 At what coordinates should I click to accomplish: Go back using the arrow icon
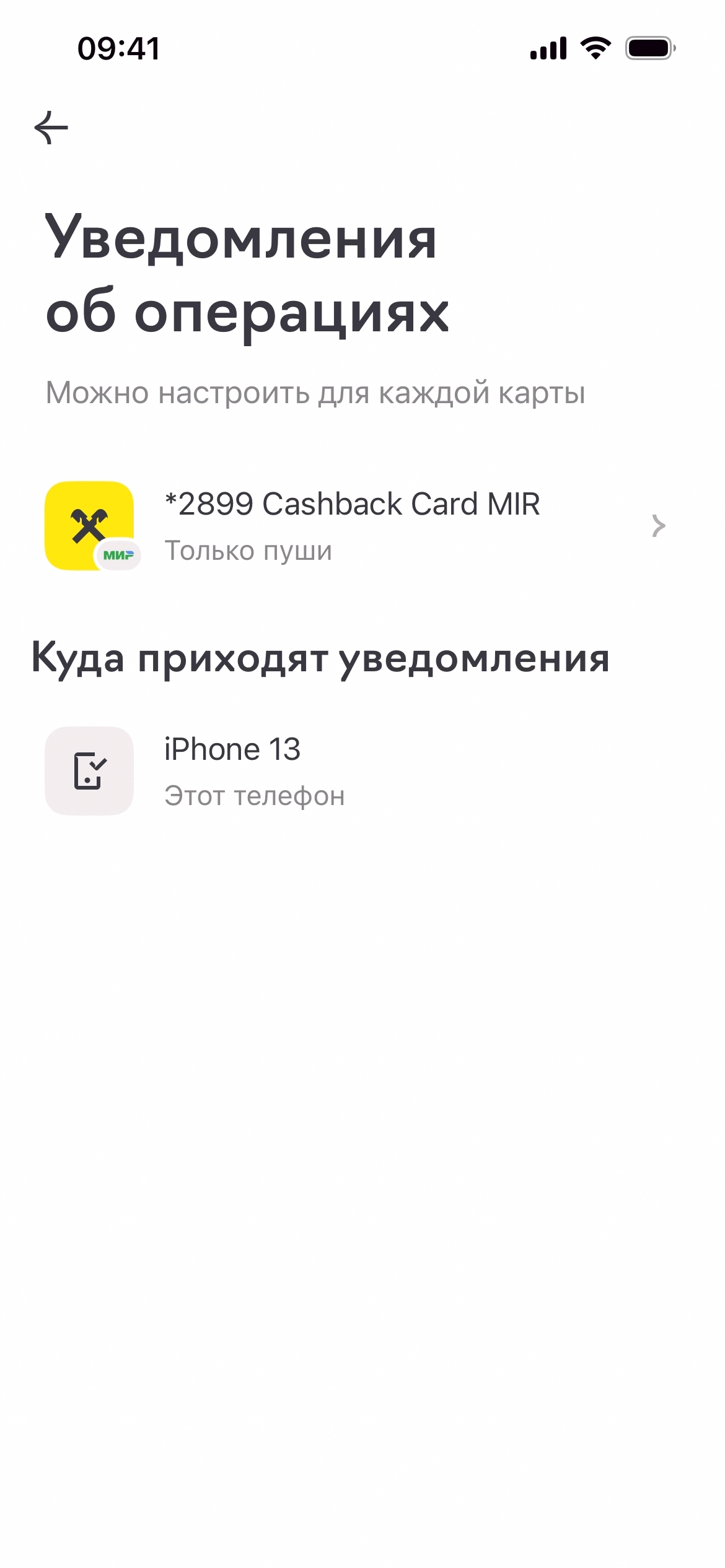click(x=51, y=128)
